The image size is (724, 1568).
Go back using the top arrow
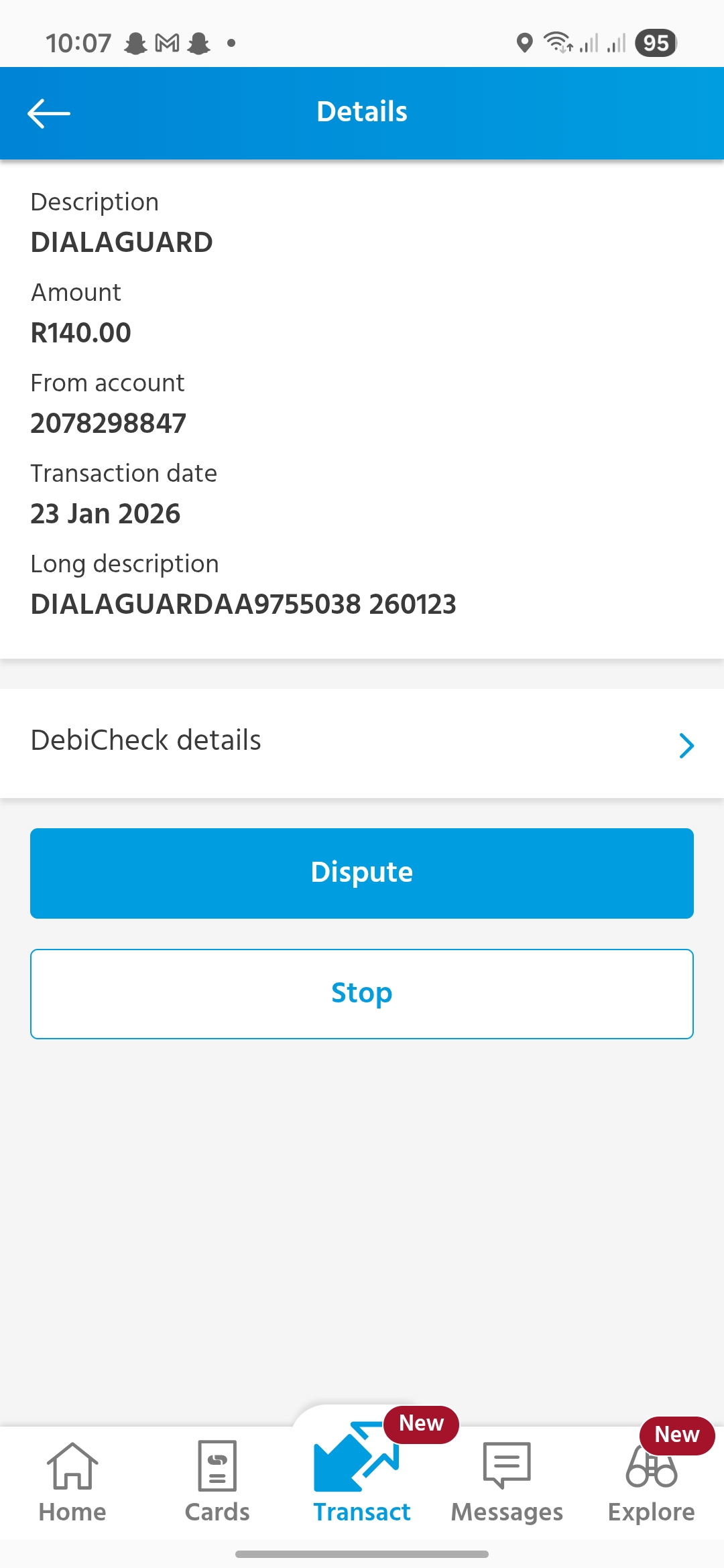tap(49, 113)
